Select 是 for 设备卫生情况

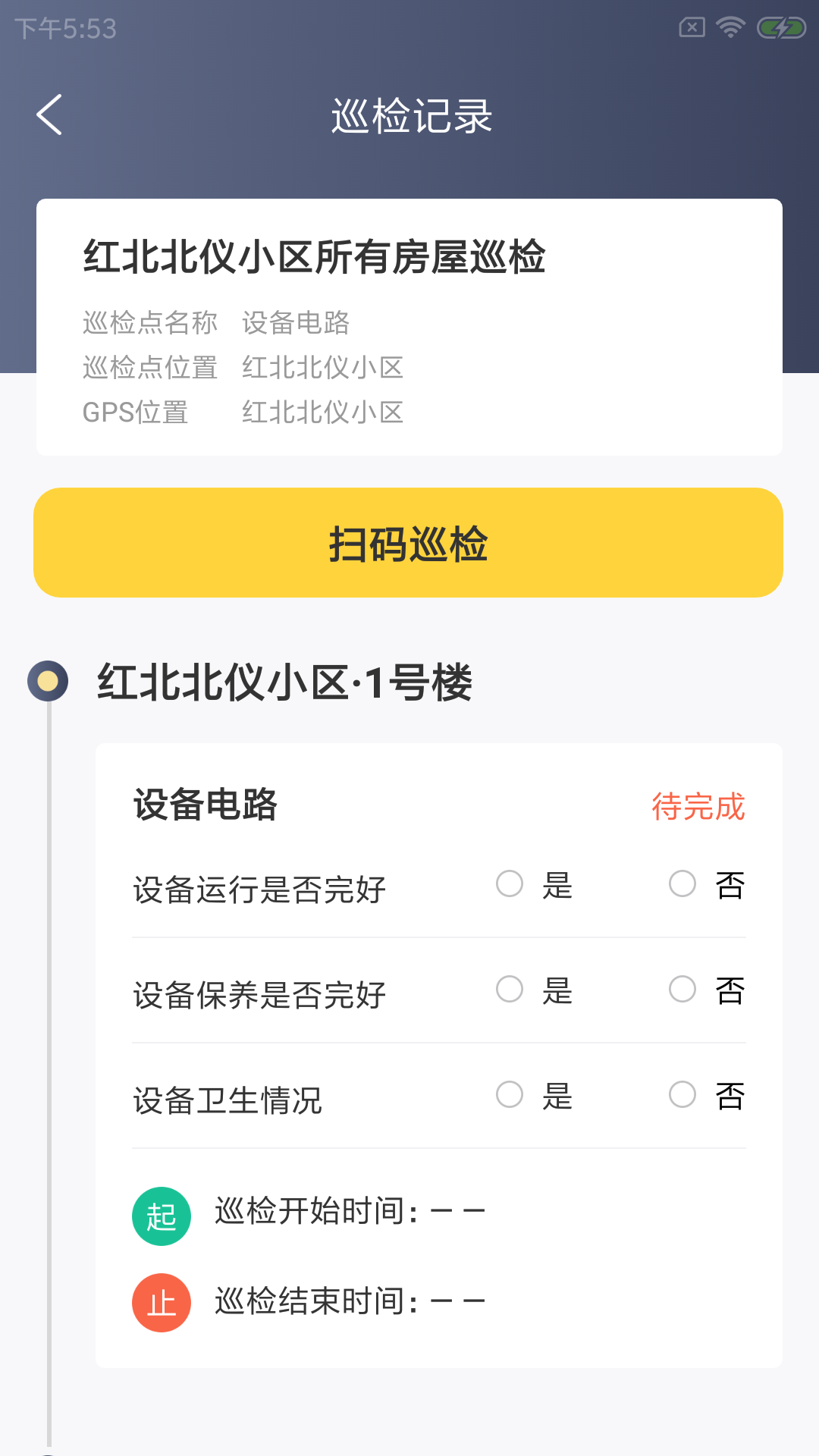point(509,1095)
